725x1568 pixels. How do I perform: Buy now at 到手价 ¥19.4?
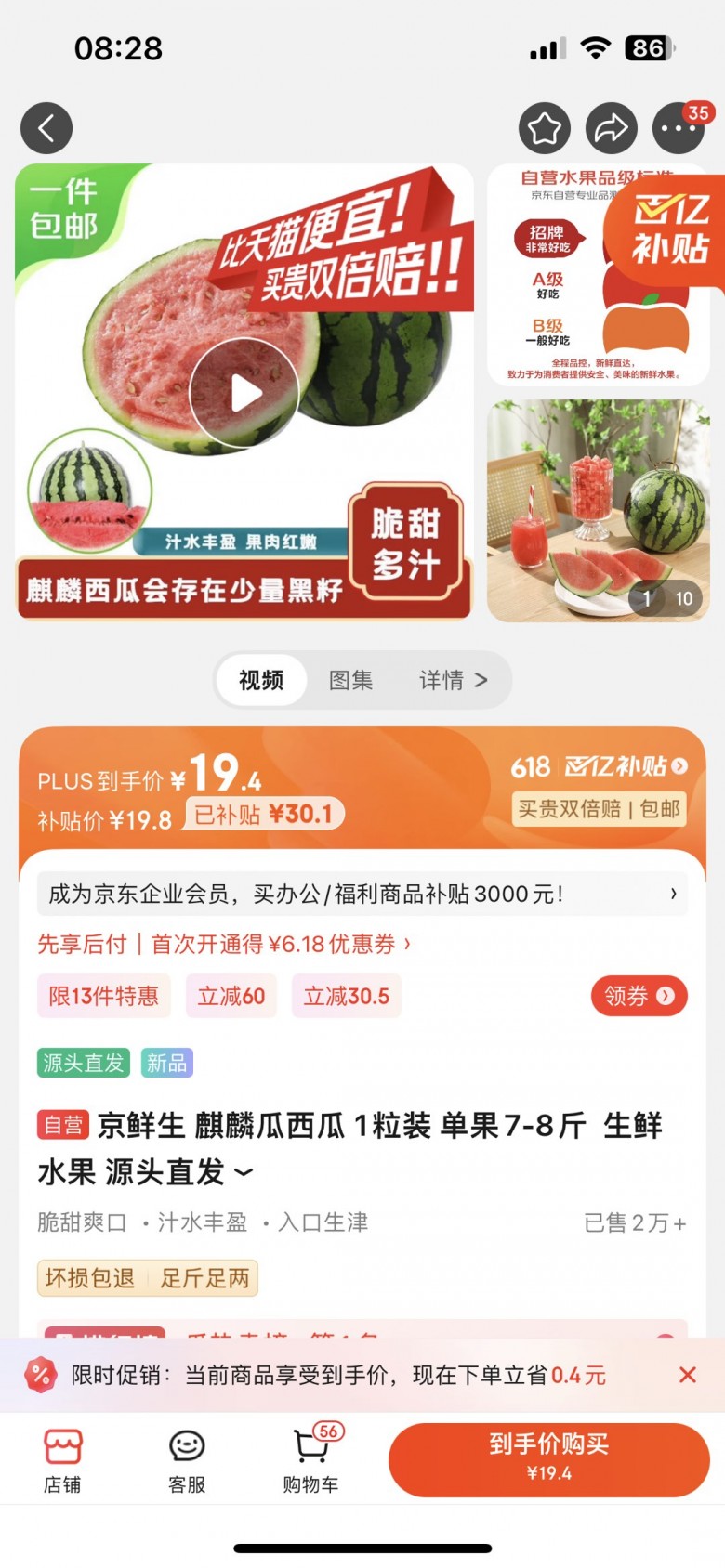548,1458
